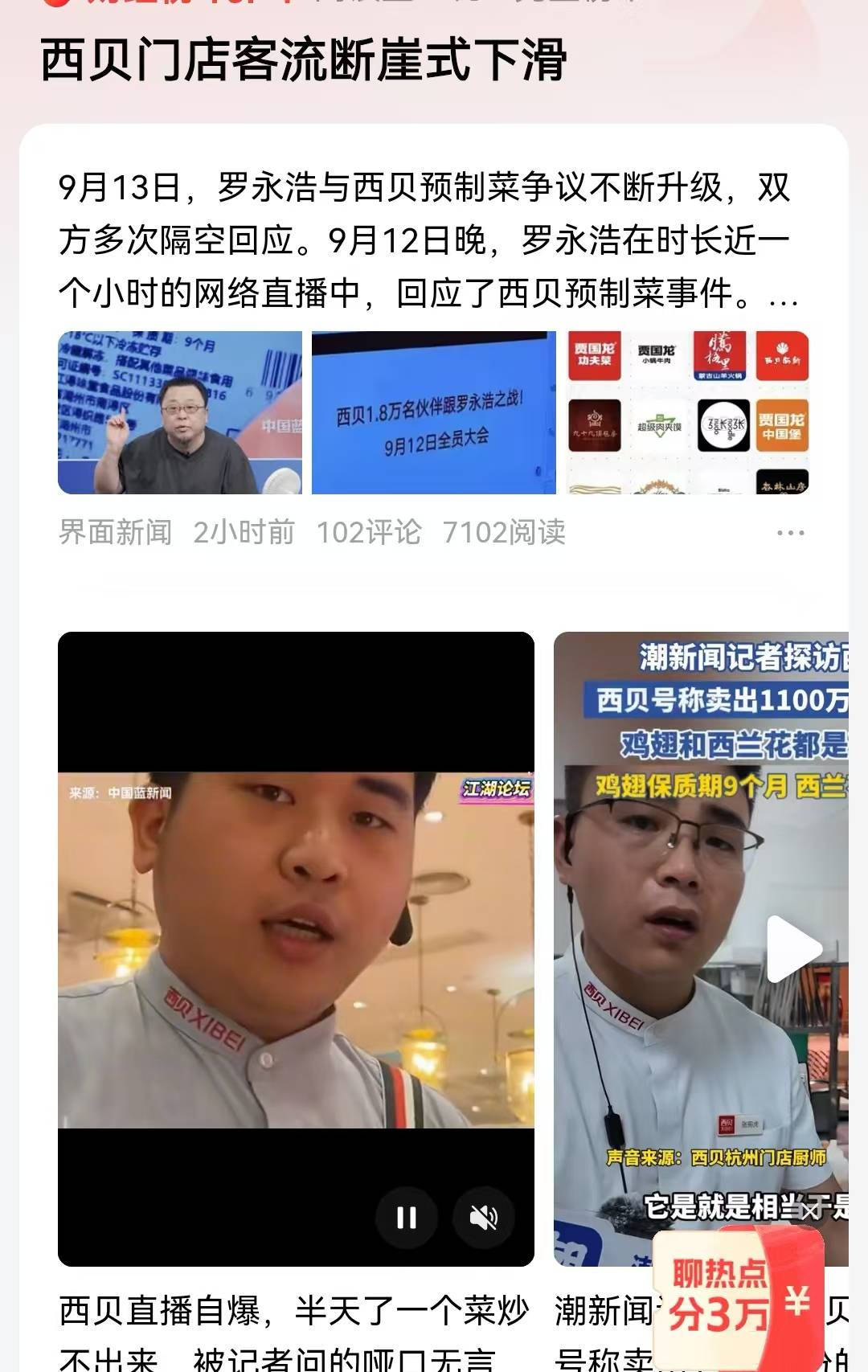868x1372 pixels.
Task: Pause the 西贝直播自爆 video
Action: click(x=407, y=1218)
